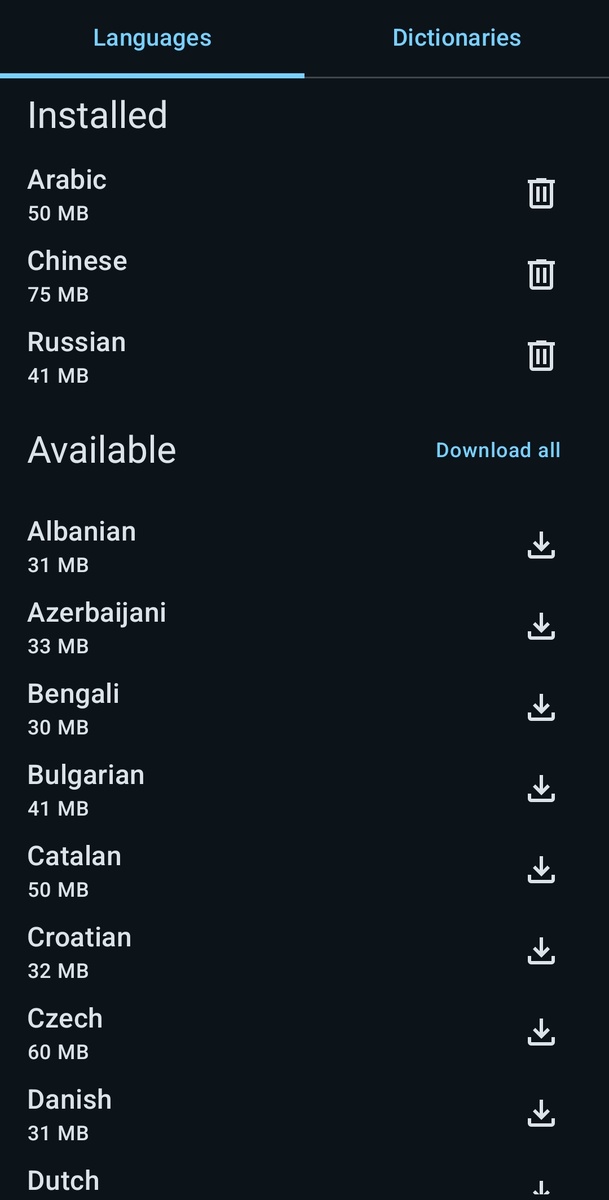Viewport: 609px width, 1200px height.
Task: Download the Bulgarian language pack
Action: point(541,788)
